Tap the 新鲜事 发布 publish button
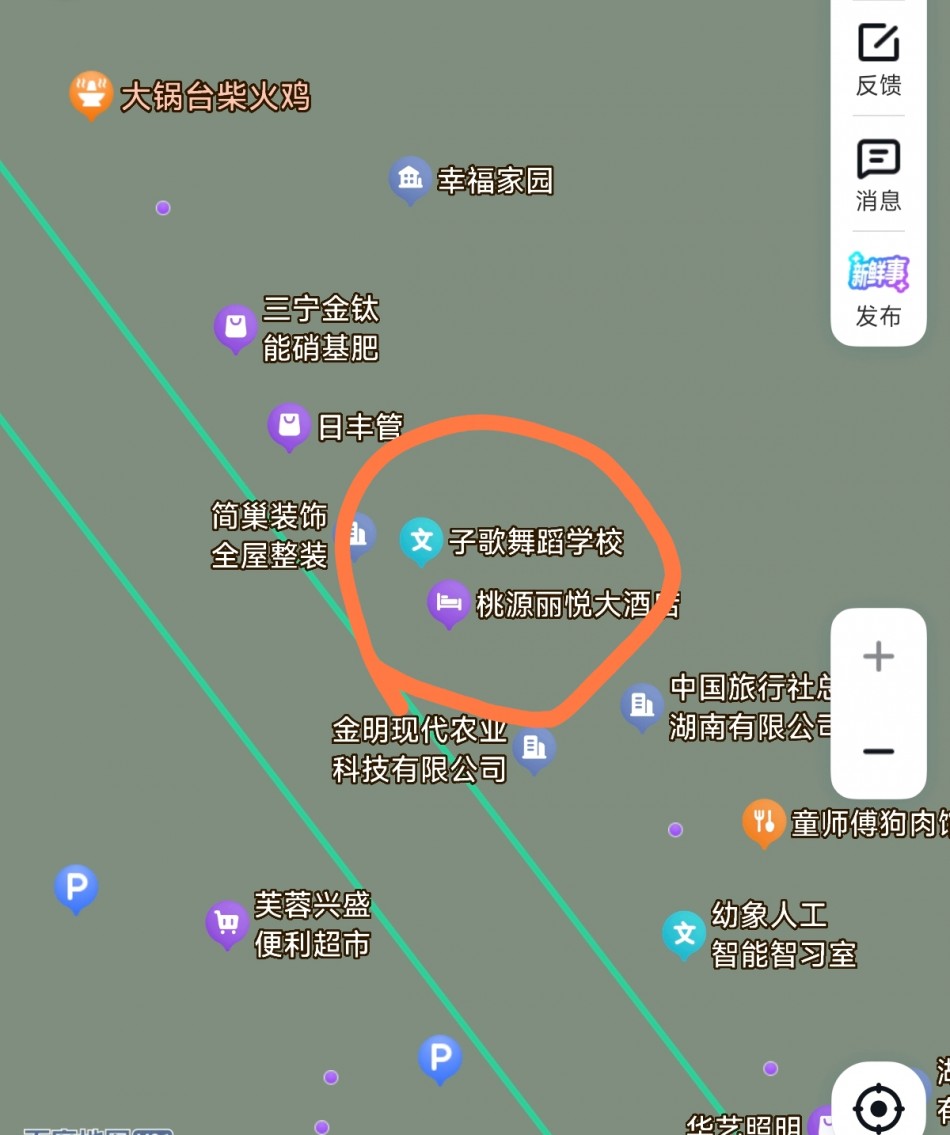This screenshot has height=1135, width=950. (878, 289)
